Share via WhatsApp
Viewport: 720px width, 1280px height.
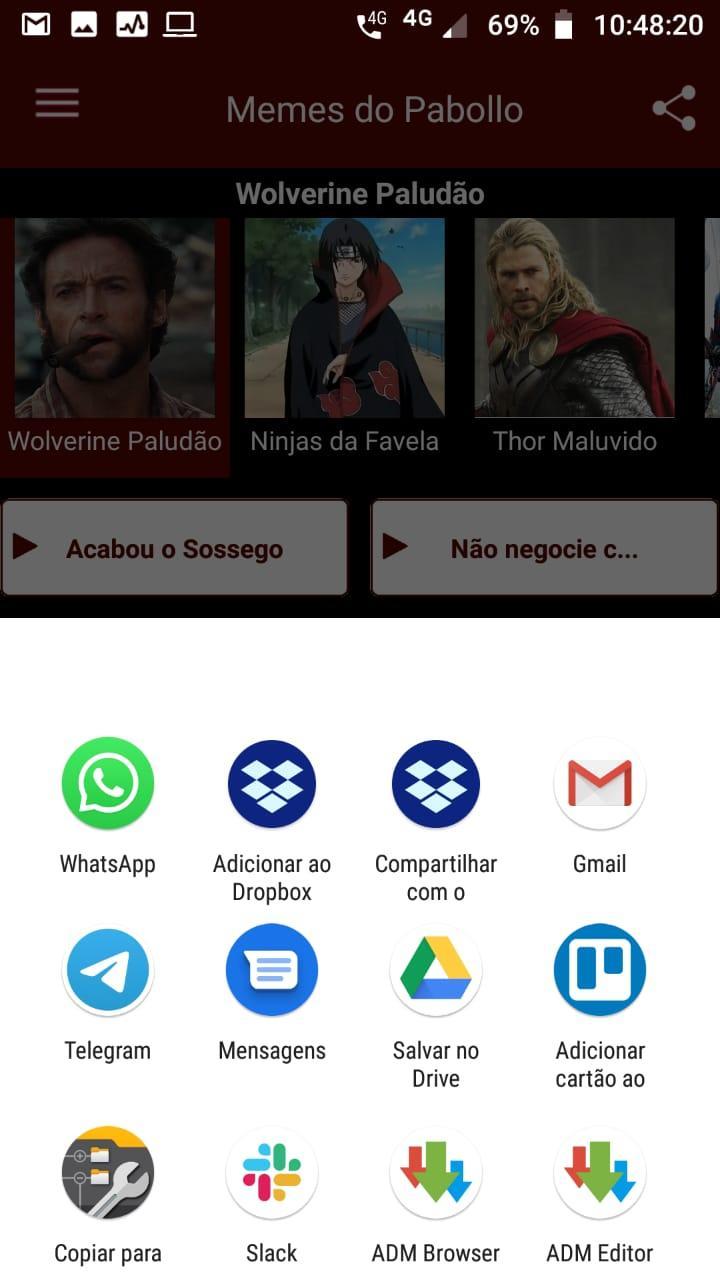pos(107,784)
